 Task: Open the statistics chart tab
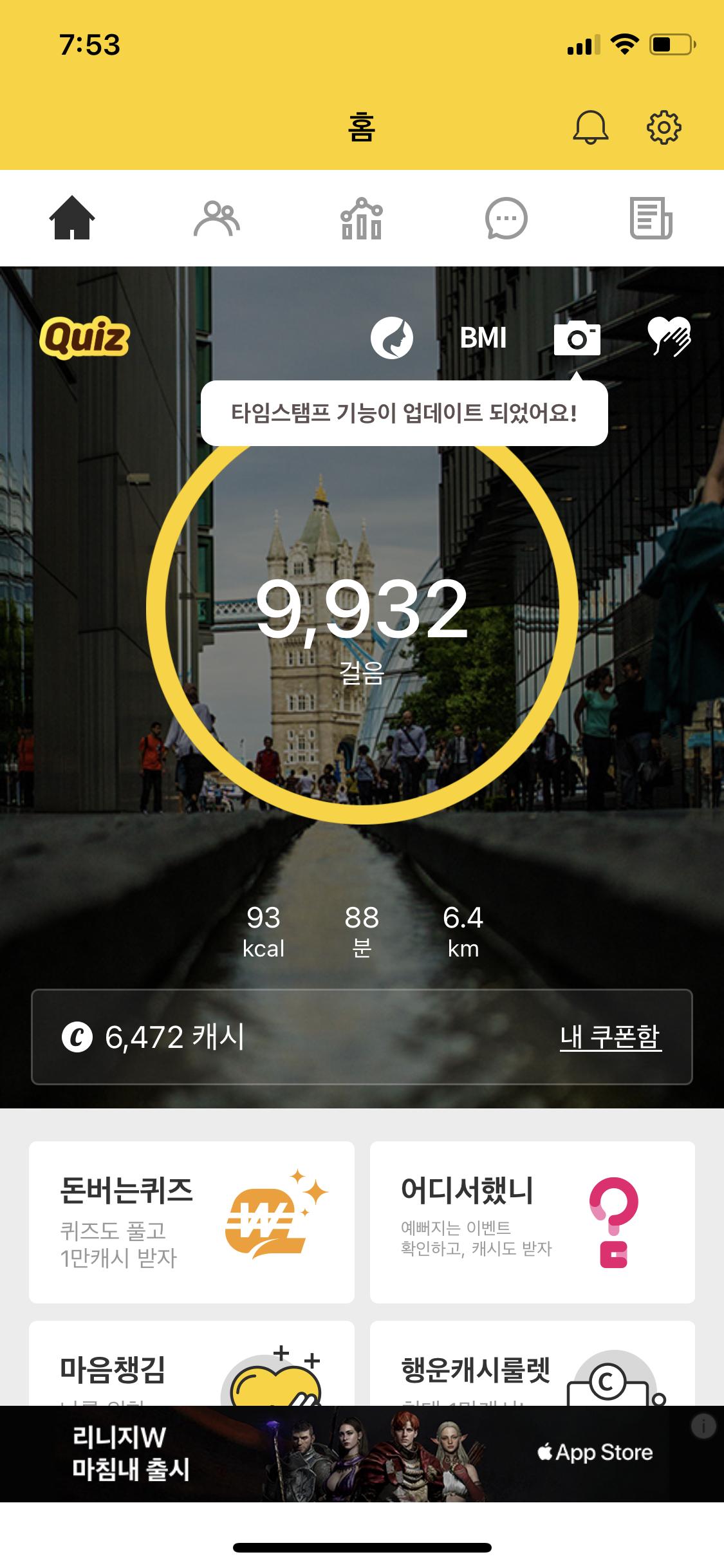(x=361, y=218)
